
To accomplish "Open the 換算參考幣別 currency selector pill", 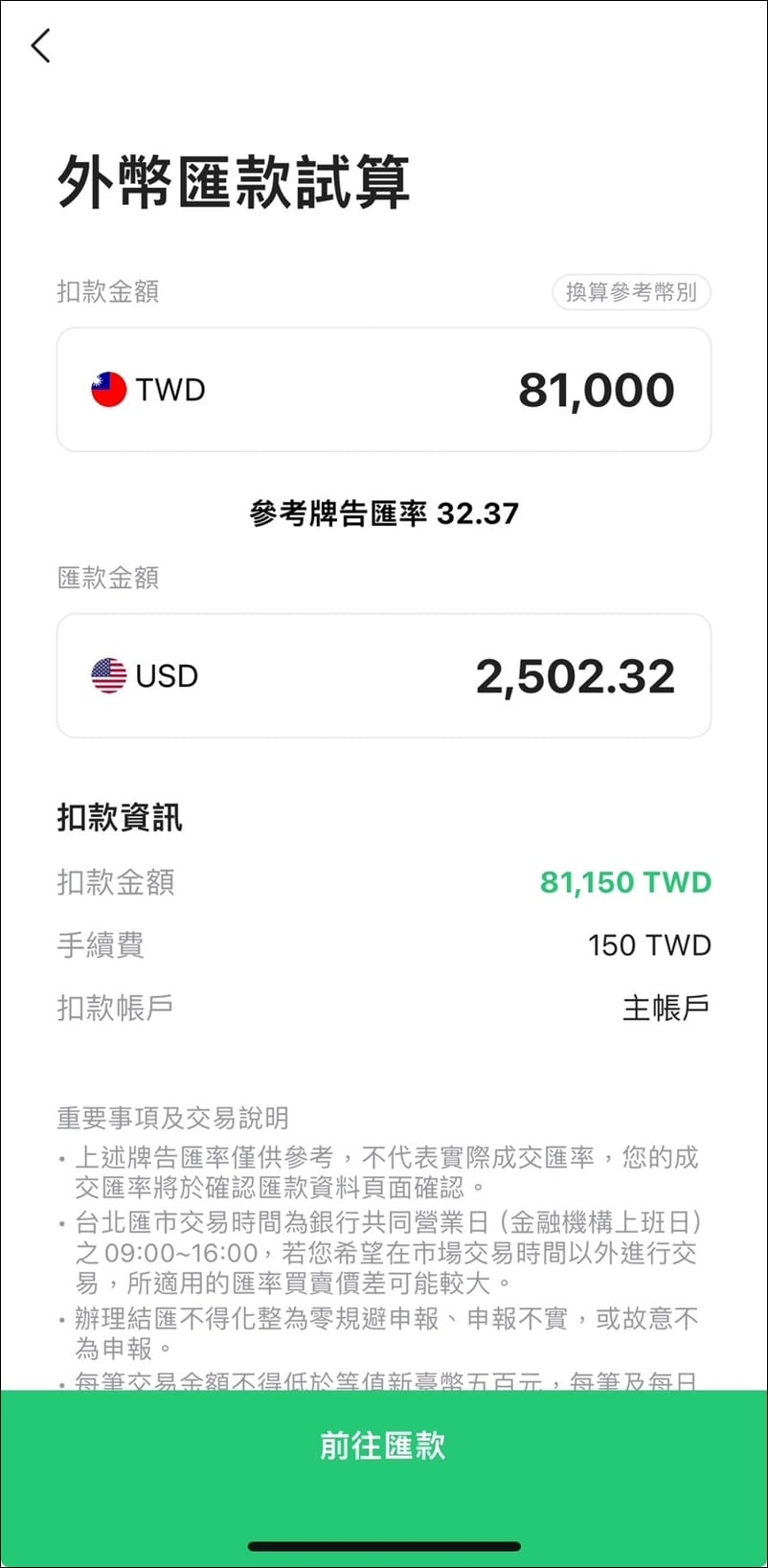I will pyautogui.click(x=632, y=293).
